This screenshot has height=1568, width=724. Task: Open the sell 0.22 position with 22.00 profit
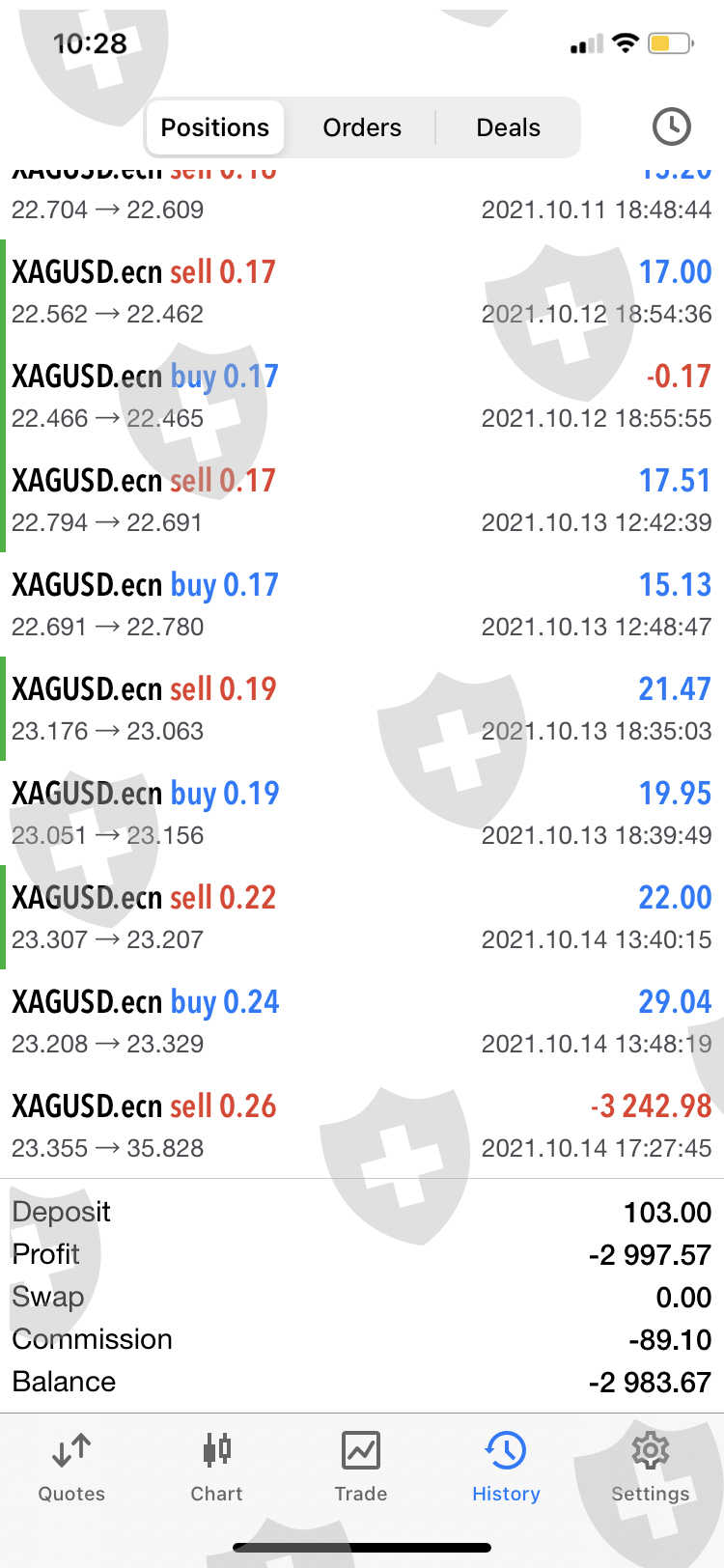tap(362, 917)
